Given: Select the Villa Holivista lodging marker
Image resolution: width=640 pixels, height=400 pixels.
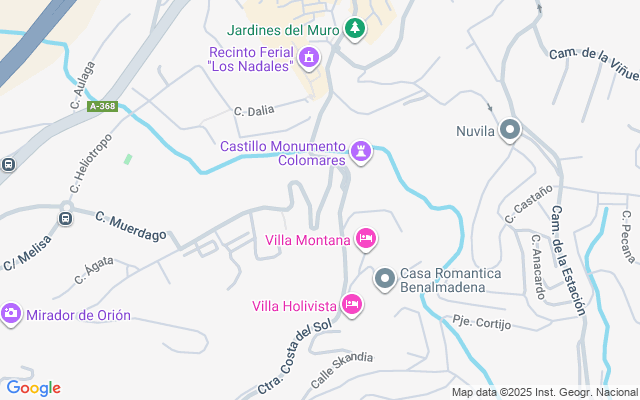Looking at the screenshot, I should (x=352, y=305).
